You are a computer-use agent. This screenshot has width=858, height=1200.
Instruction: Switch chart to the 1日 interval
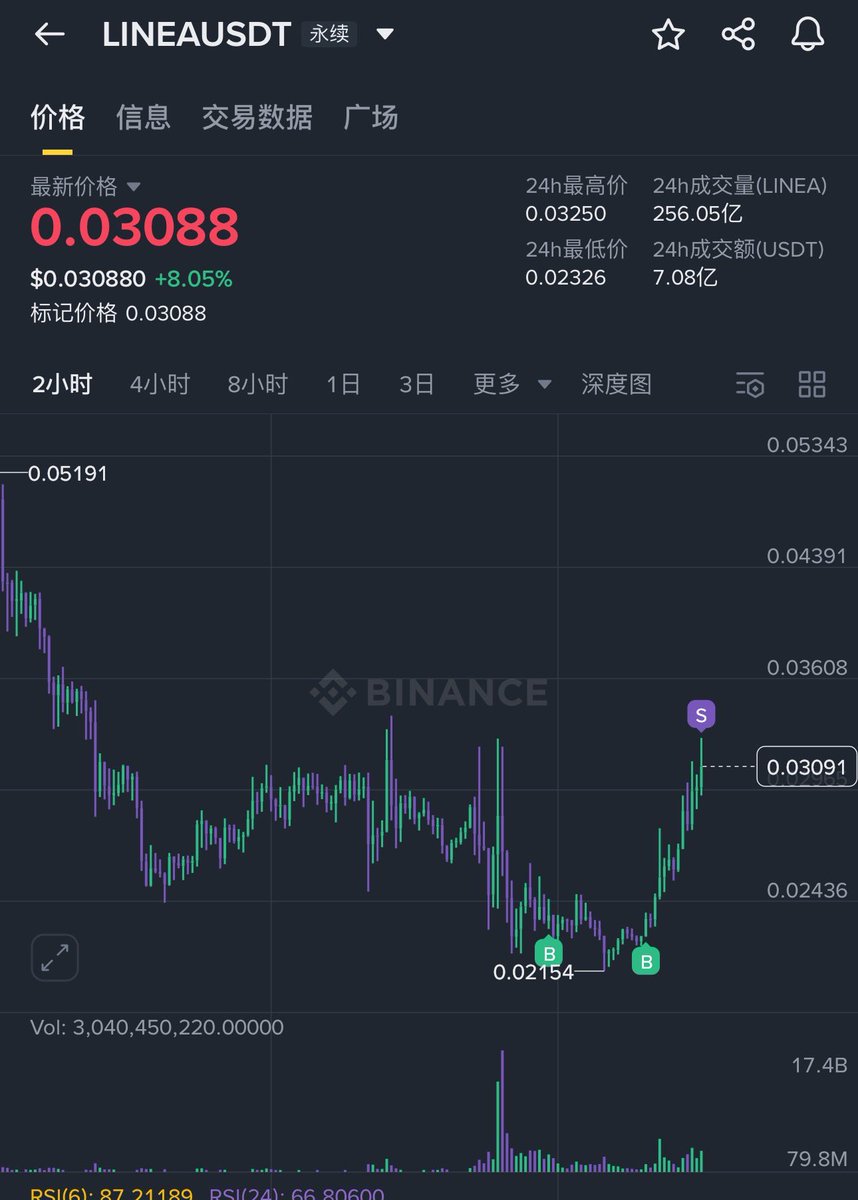click(343, 384)
